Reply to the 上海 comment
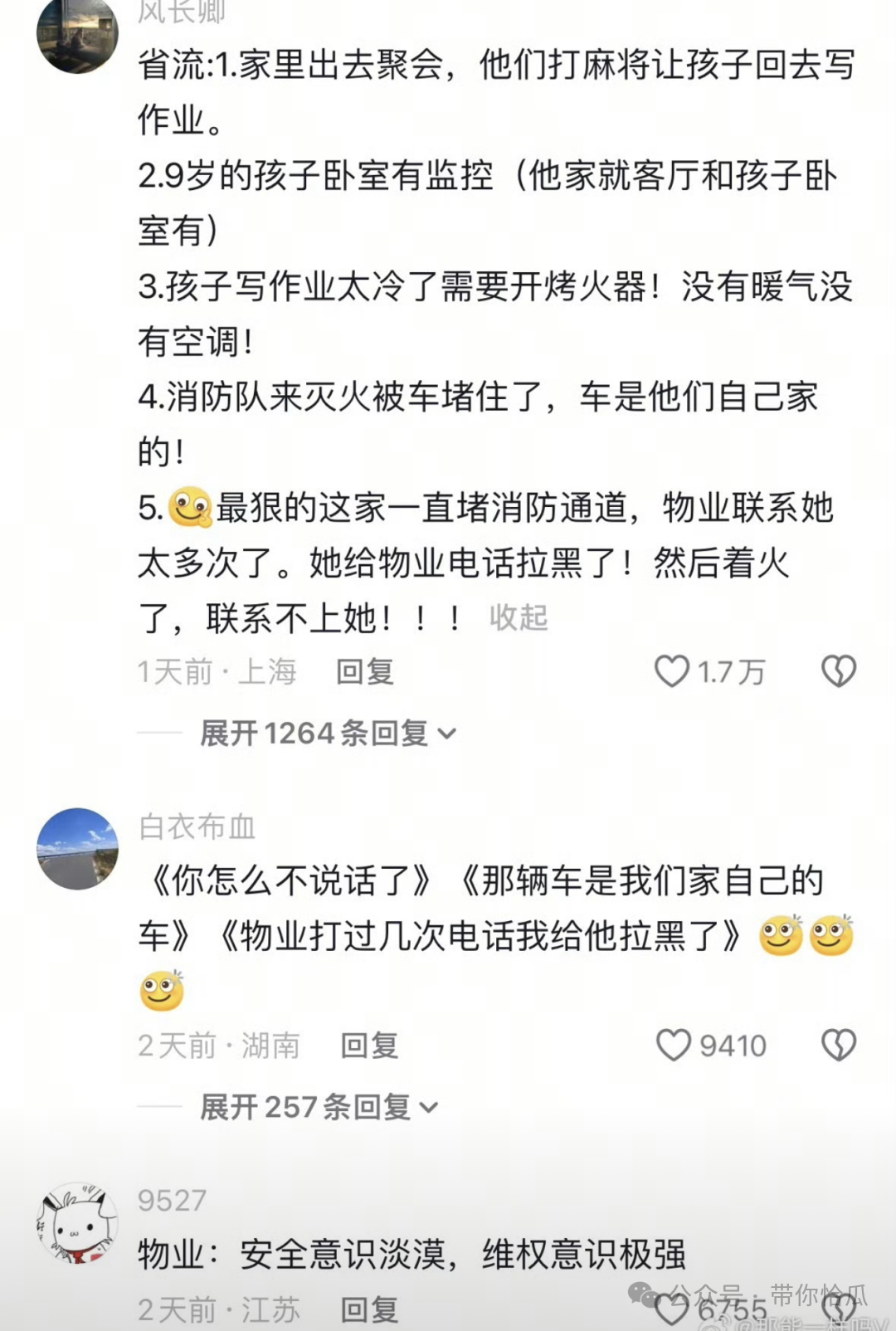Viewport: 896px width, 1331px height. 364,671
